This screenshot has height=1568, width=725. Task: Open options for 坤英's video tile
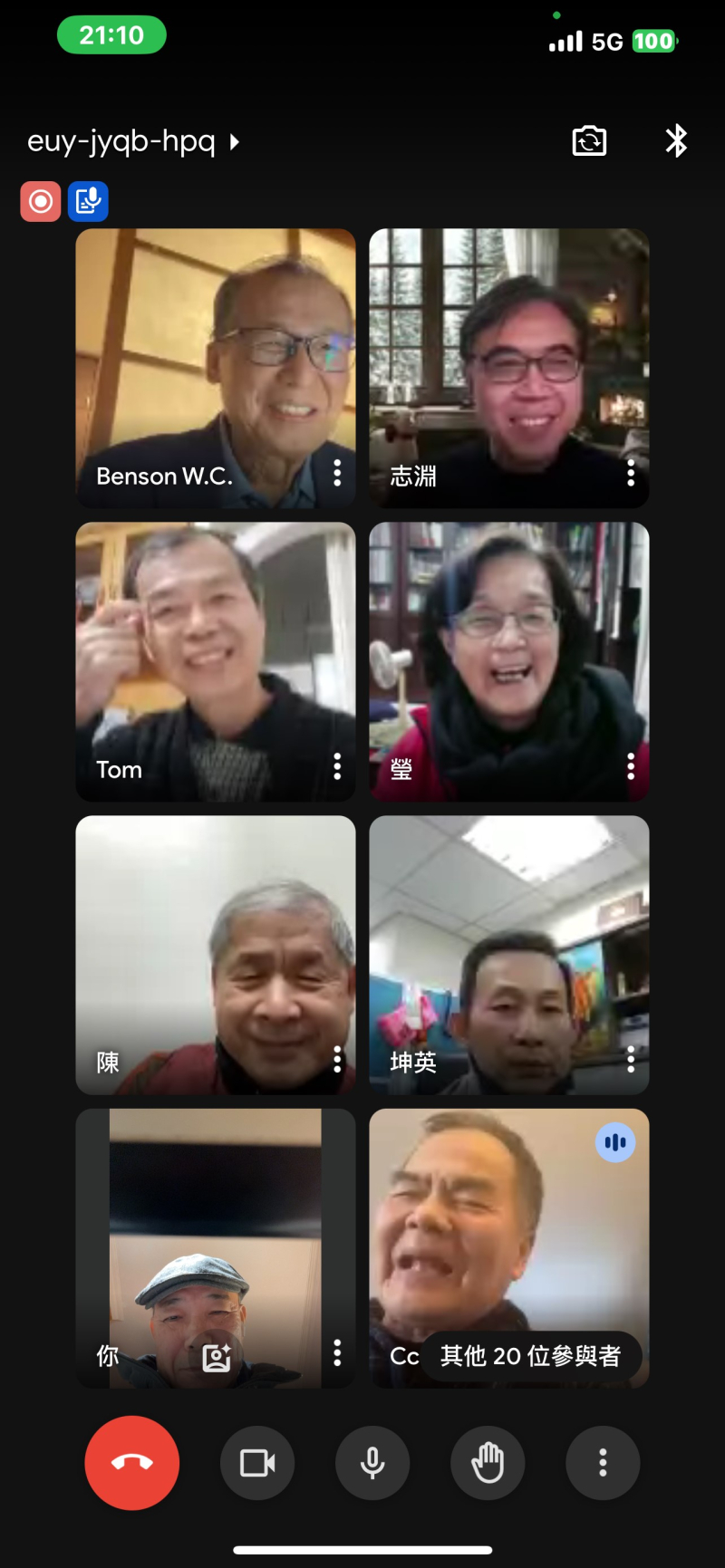[x=631, y=1059]
